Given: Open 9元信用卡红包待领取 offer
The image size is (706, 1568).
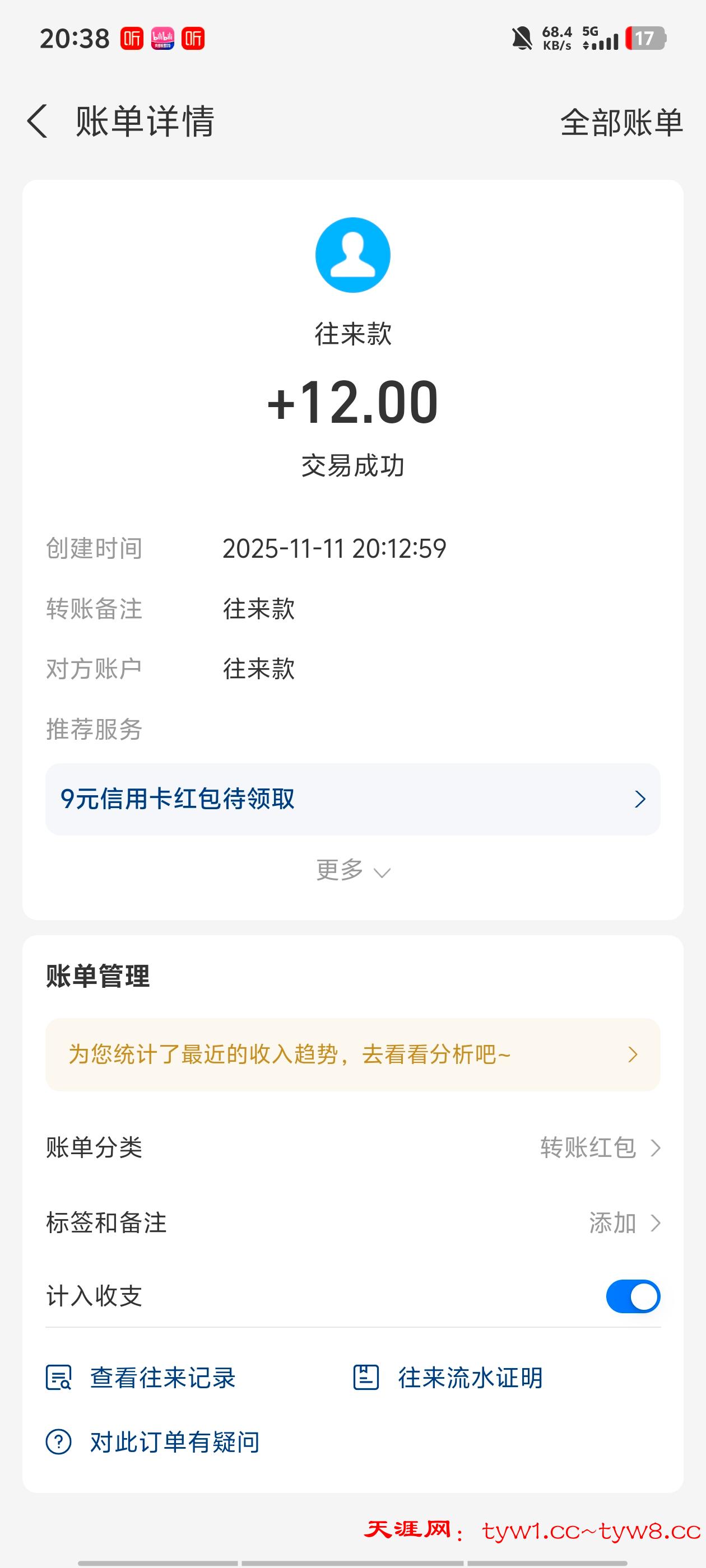Looking at the screenshot, I should pos(352,799).
